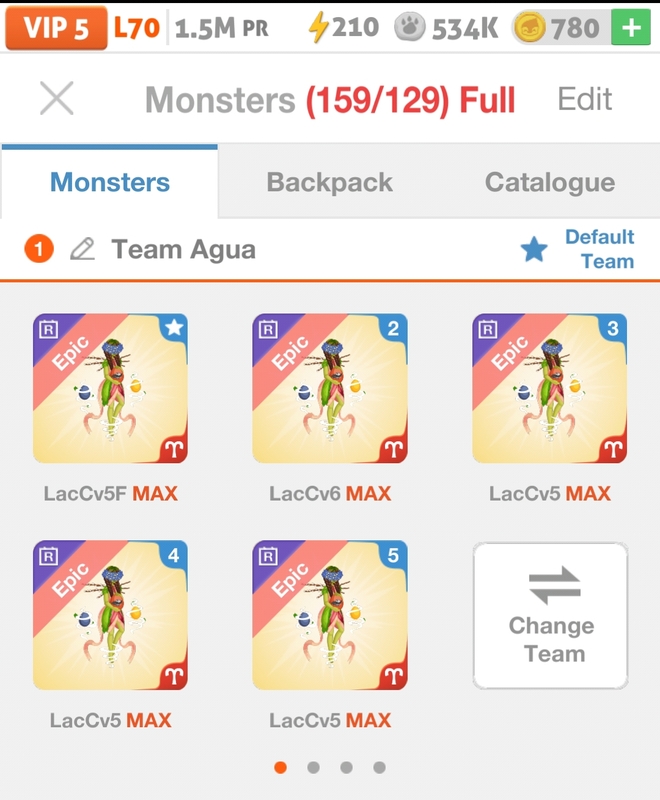Switch to the Backpack tab
The image size is (660, 800).
click(329, 182)
